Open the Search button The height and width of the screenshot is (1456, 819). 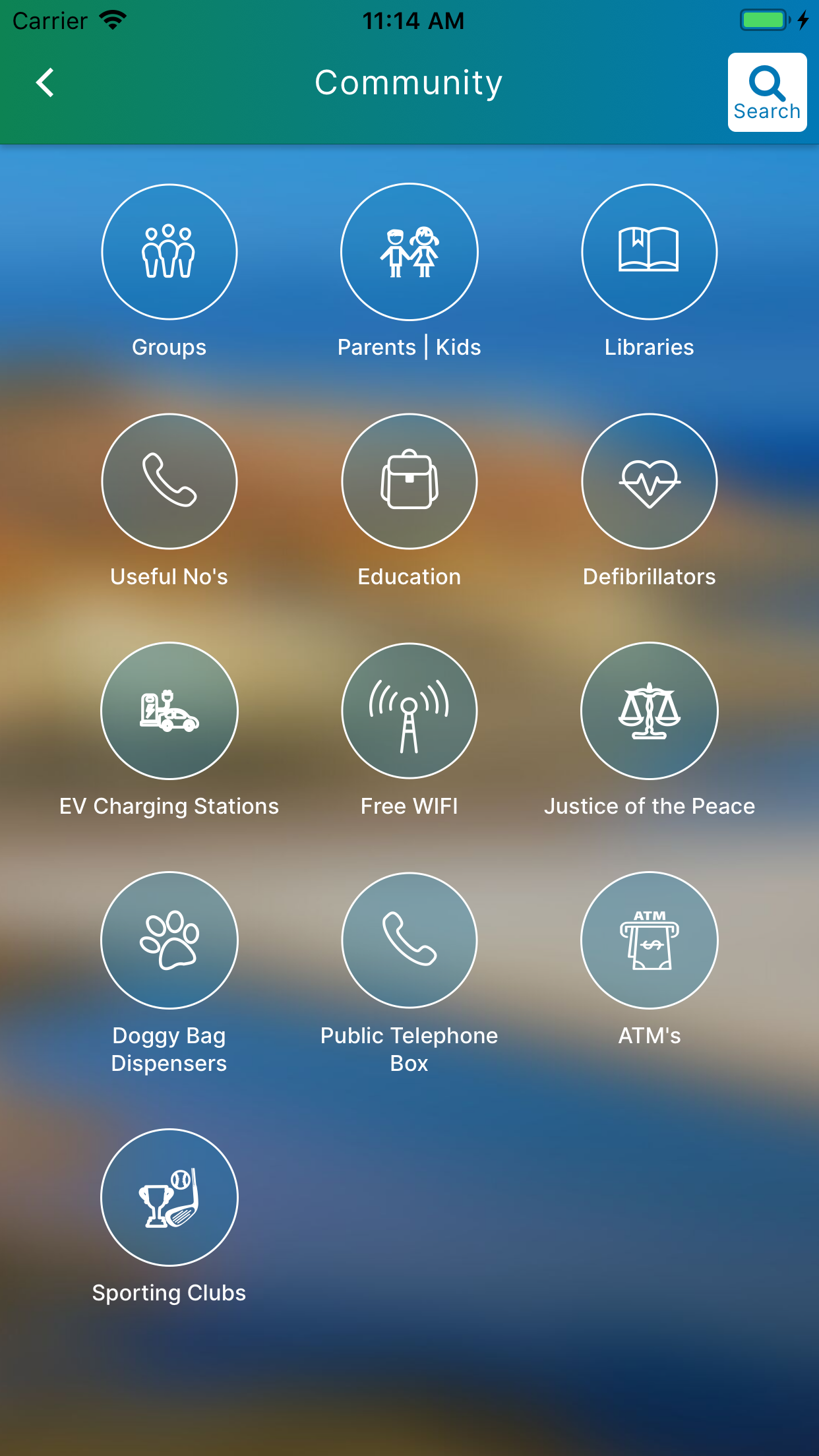click(x=767, y=92)
